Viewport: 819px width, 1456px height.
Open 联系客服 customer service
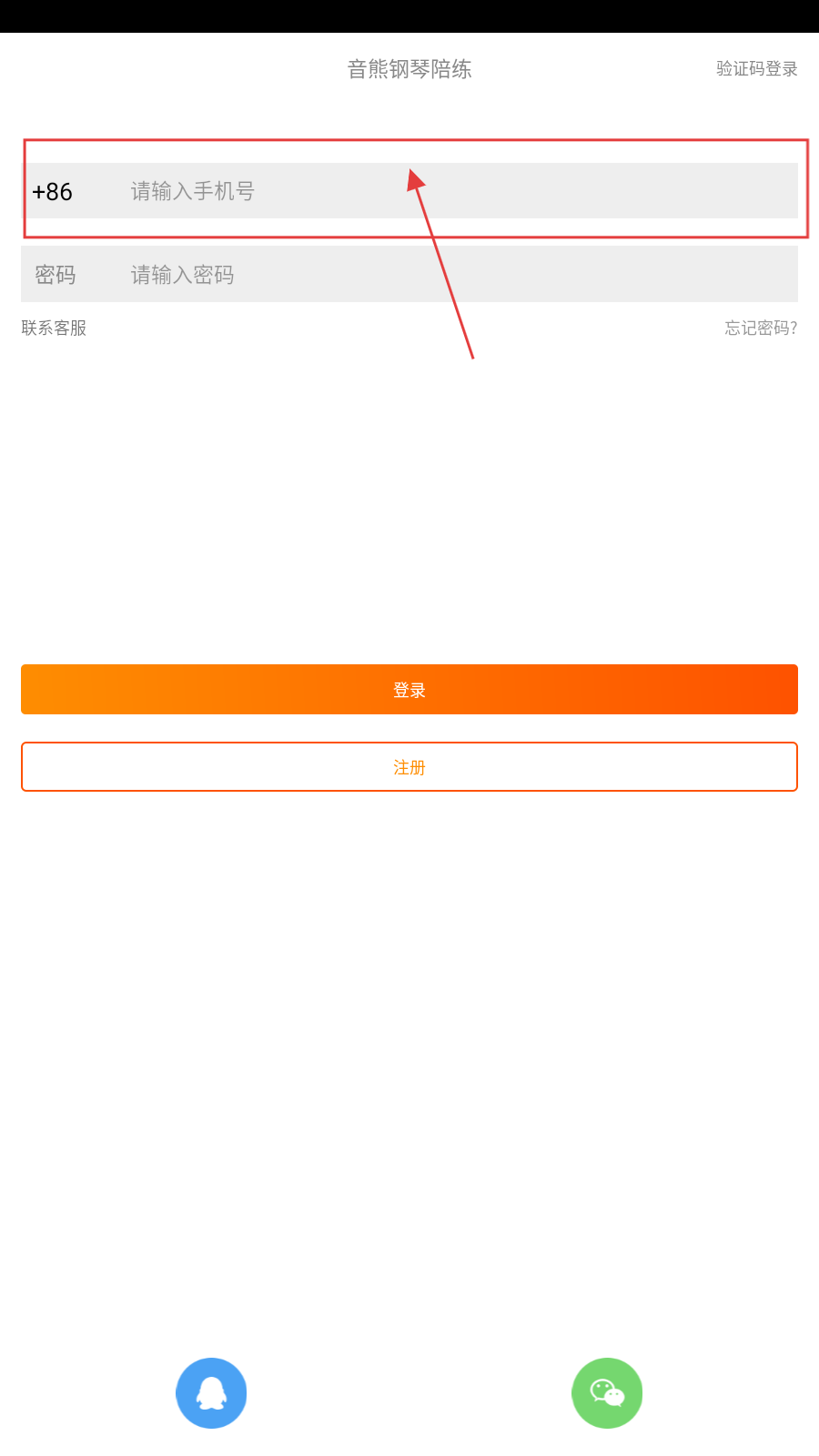[x=54, y=329]
